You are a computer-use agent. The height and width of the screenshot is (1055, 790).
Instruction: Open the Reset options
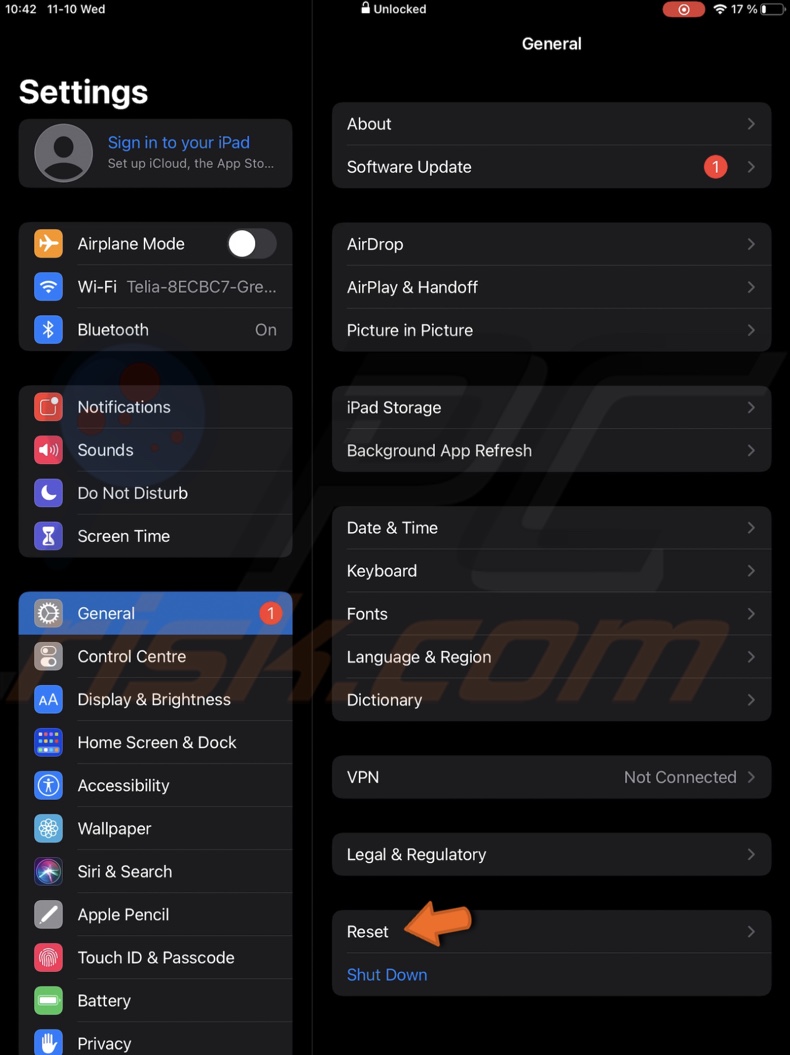(x=550, y=932)
